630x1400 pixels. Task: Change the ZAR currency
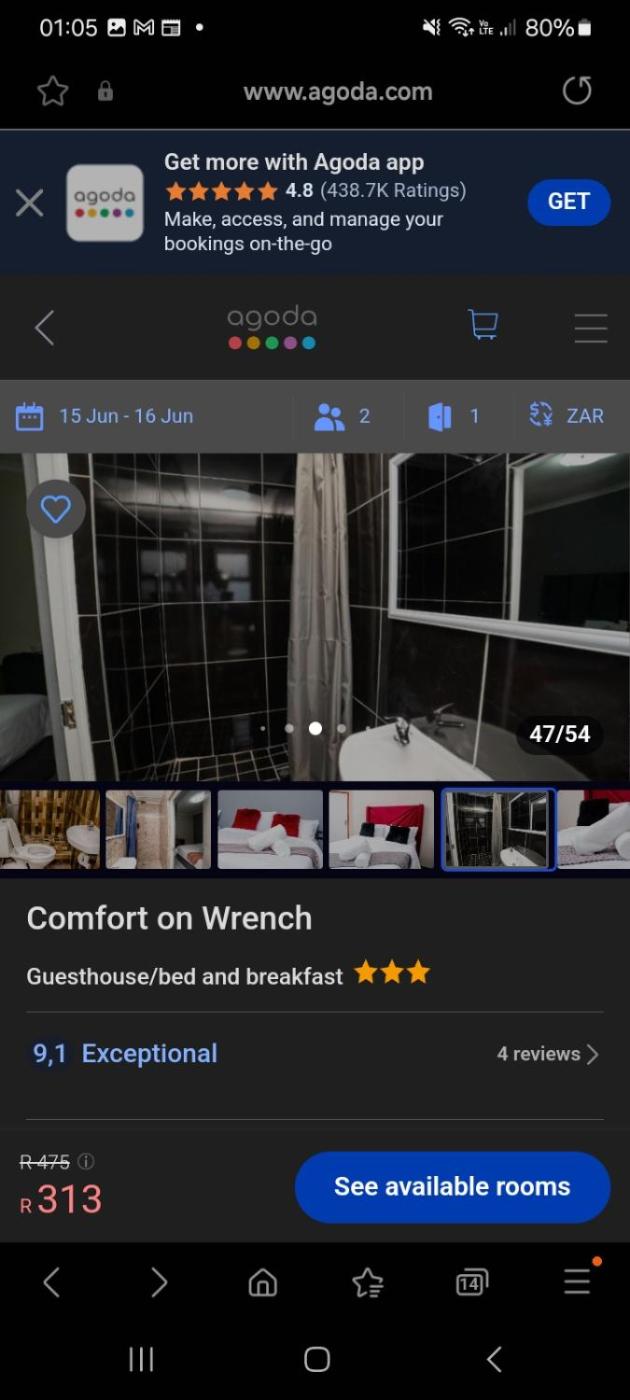click(x=567, y=416)
